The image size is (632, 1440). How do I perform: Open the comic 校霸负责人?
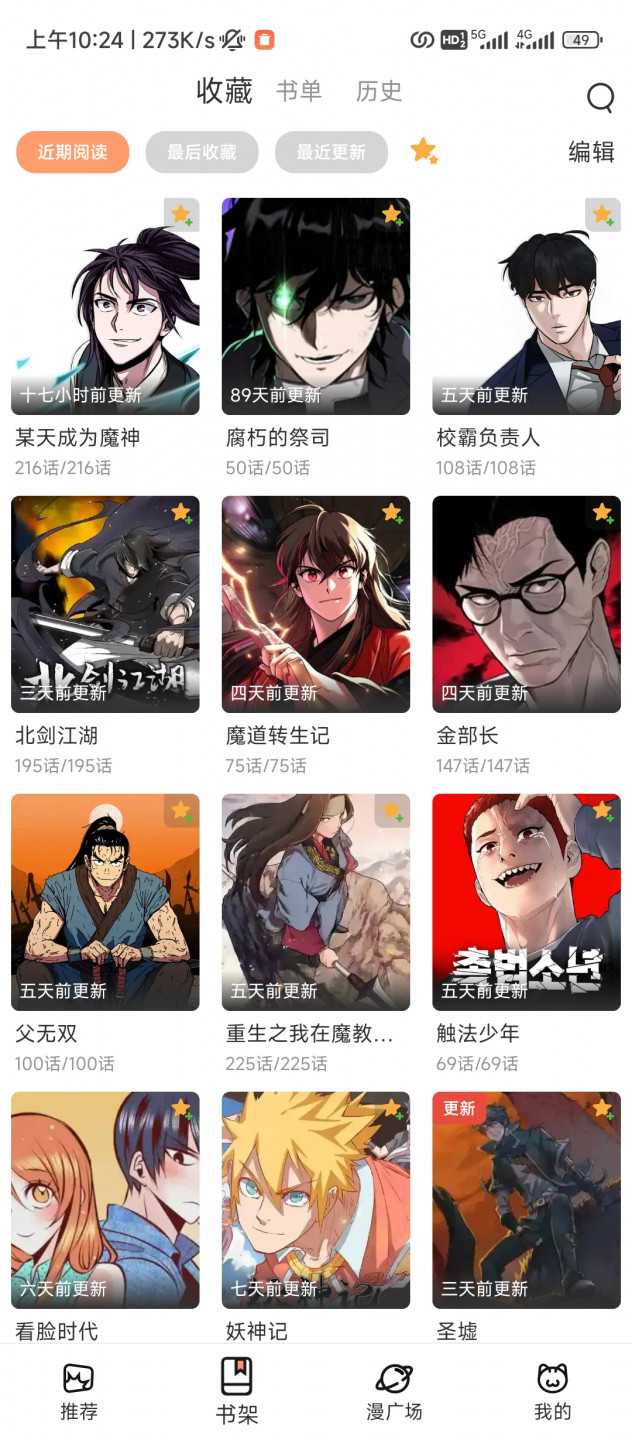point(526,306)
